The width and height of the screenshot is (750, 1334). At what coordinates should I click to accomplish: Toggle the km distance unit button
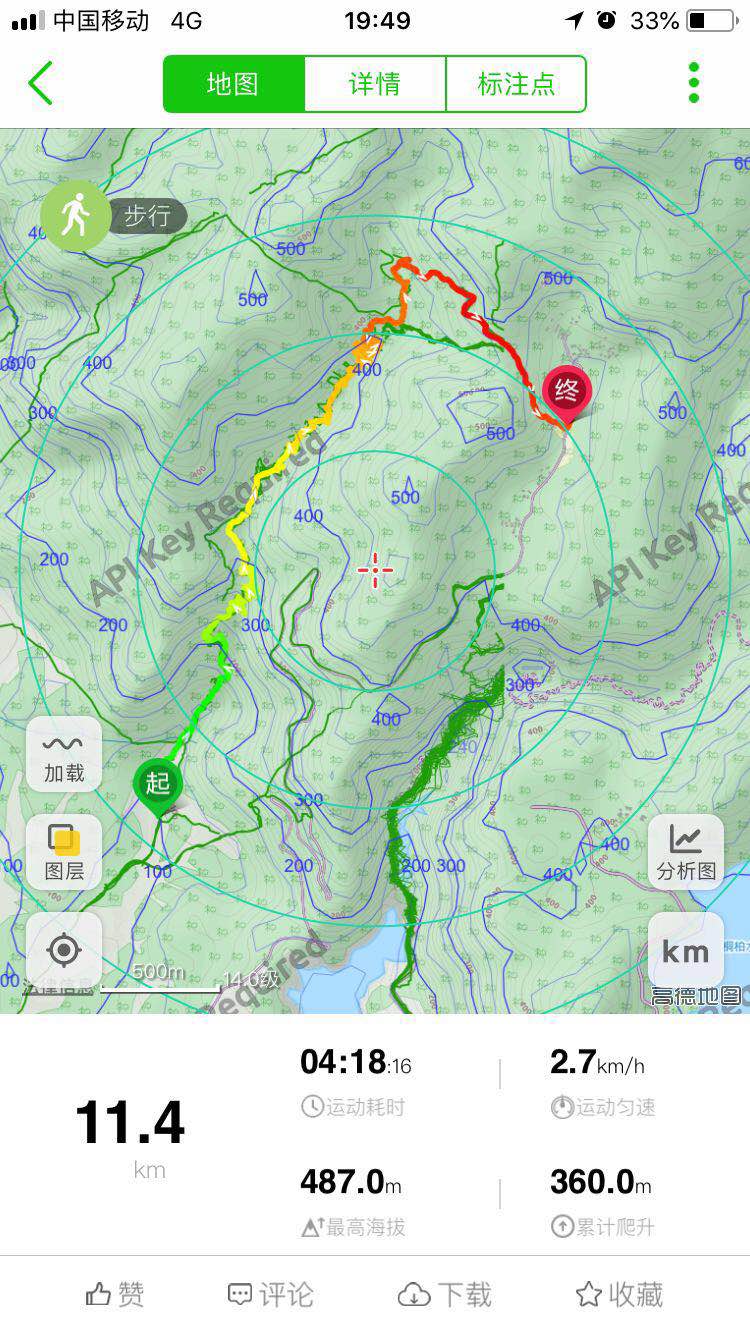click(x=686, y=951)
